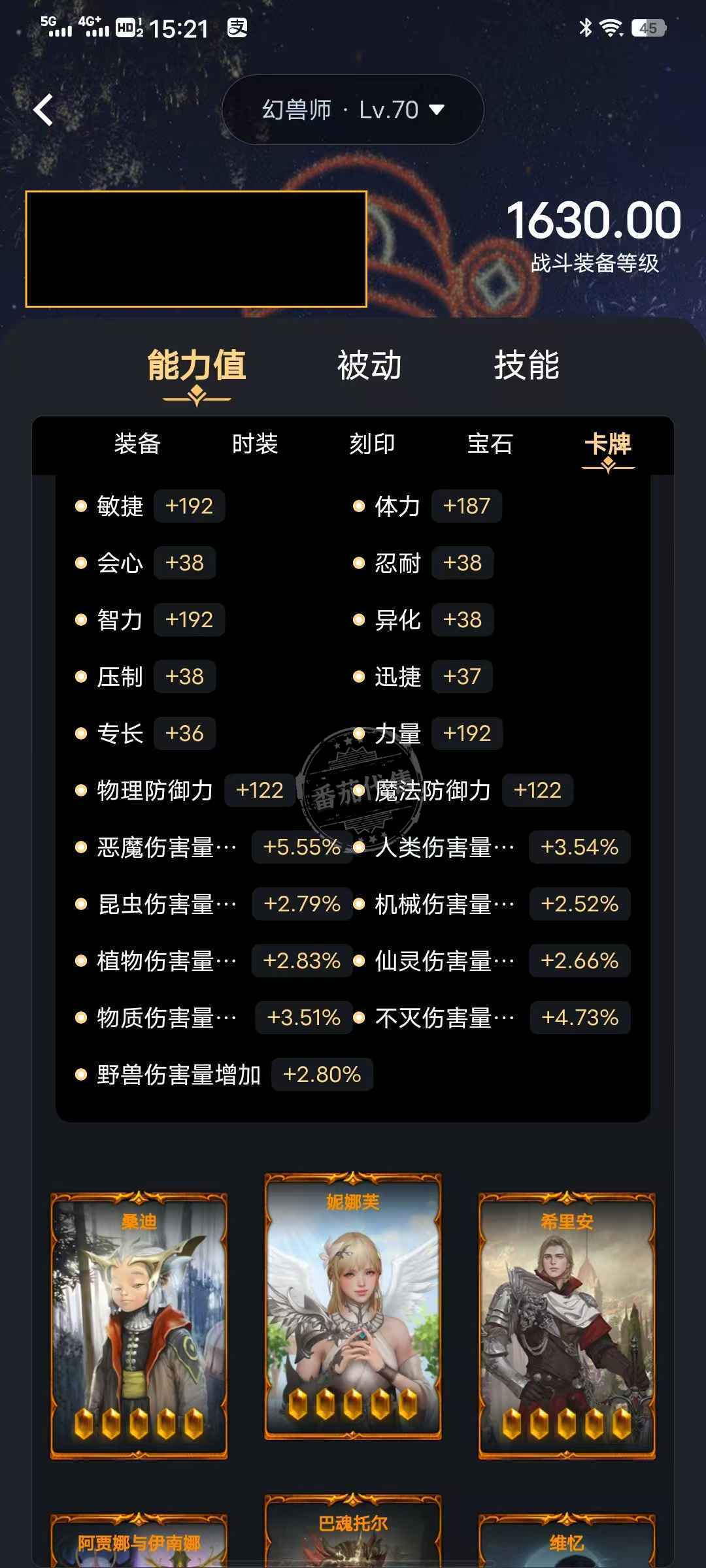Open the 装备 sub-tab
This screenshot has width=706, height=1568.
tap(137, 444)
